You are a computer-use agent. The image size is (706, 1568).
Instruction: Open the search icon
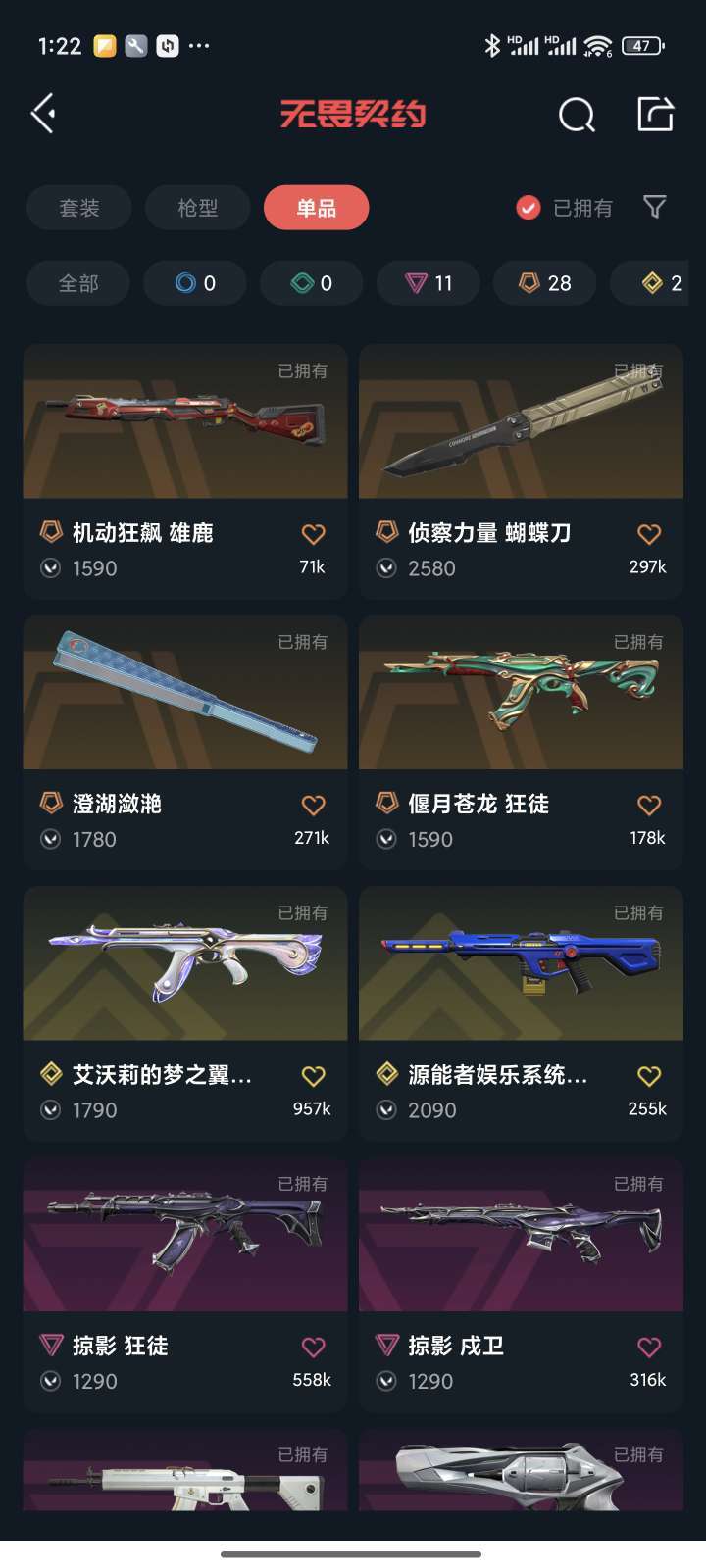[x=577, y=115]
